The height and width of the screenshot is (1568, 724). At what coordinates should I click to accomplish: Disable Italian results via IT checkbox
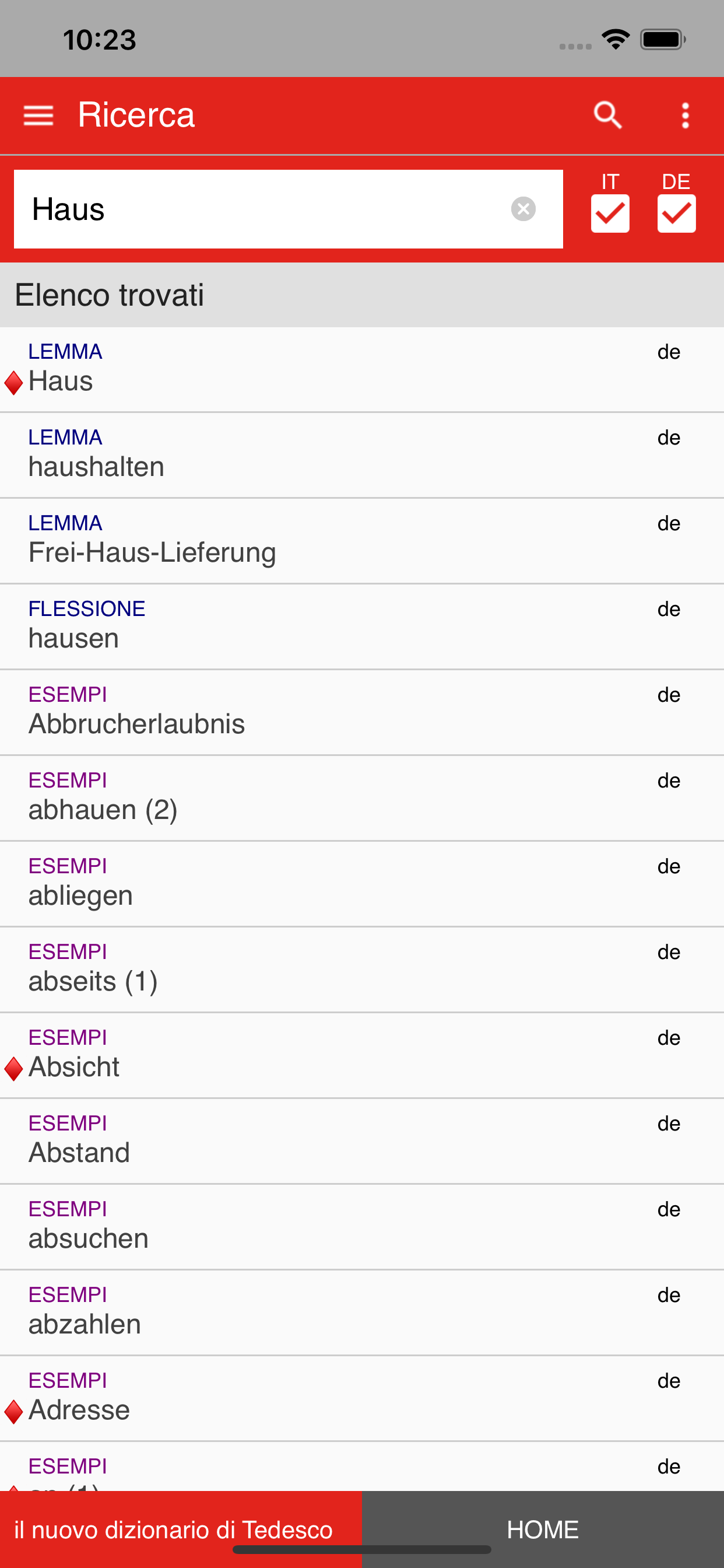click(609, 212)
